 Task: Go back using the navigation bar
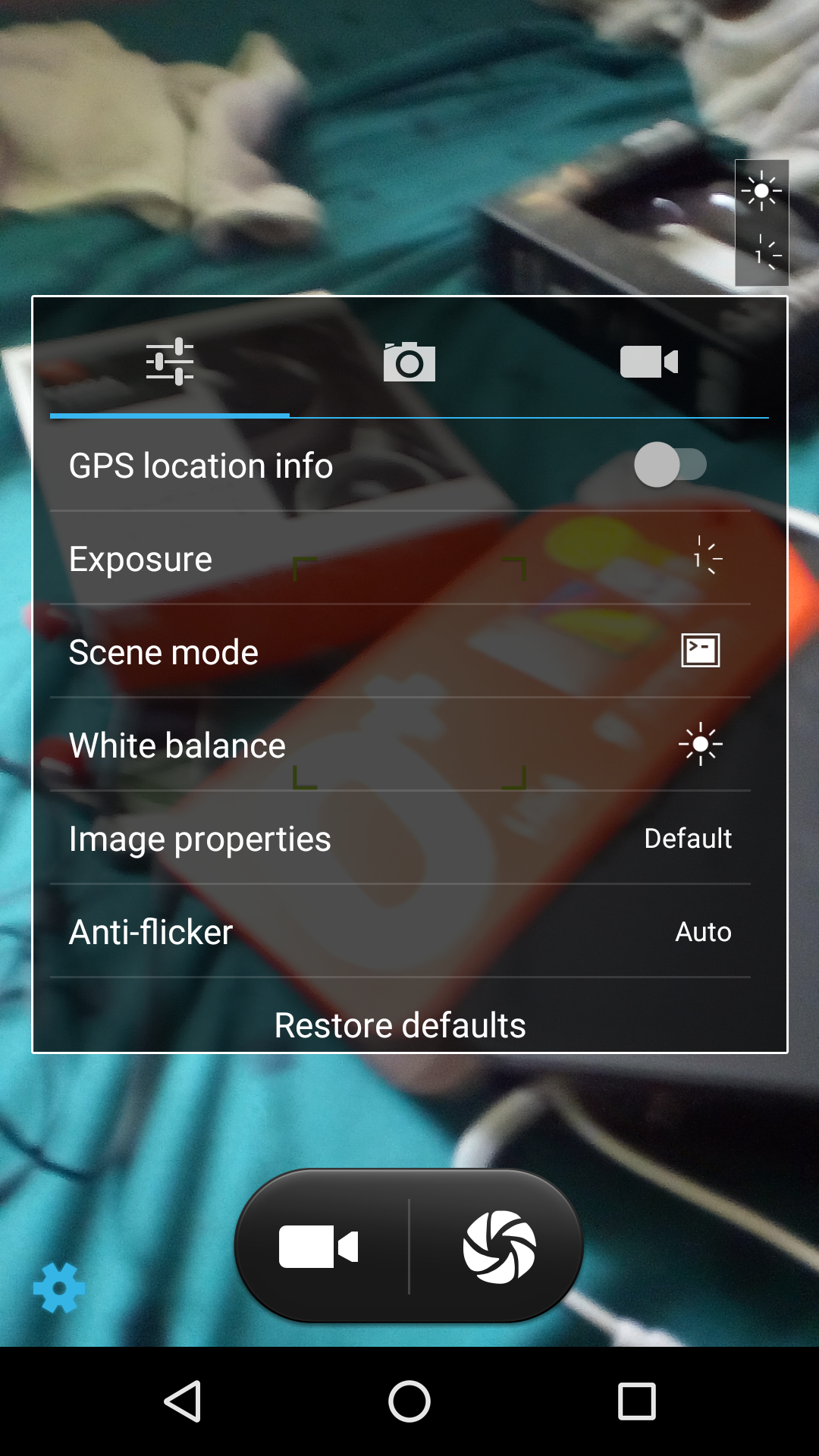[x=183, y=1401]
